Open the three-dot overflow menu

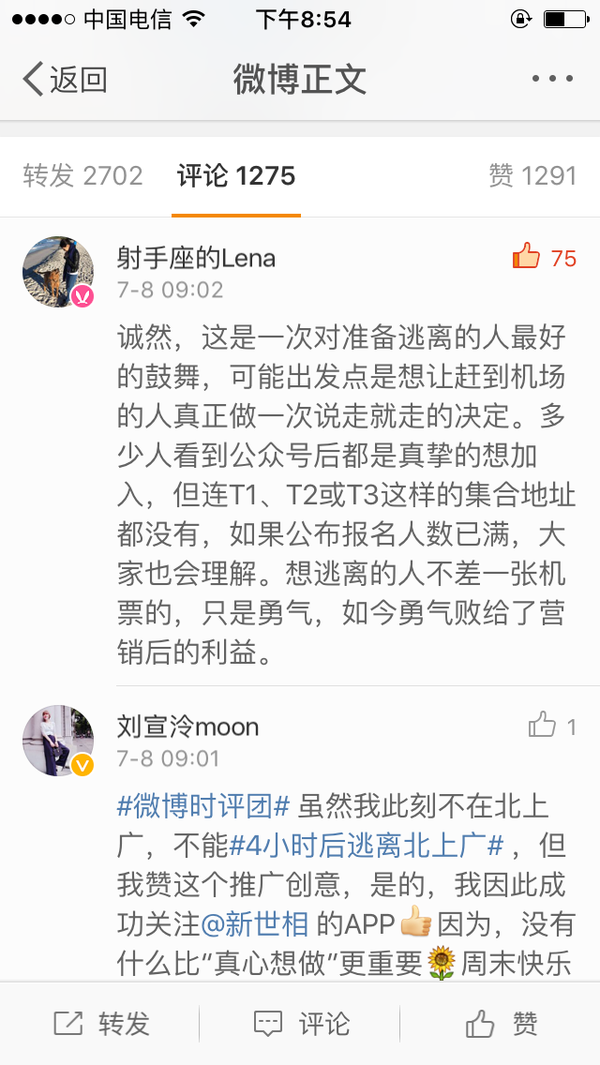click(551, 78)
